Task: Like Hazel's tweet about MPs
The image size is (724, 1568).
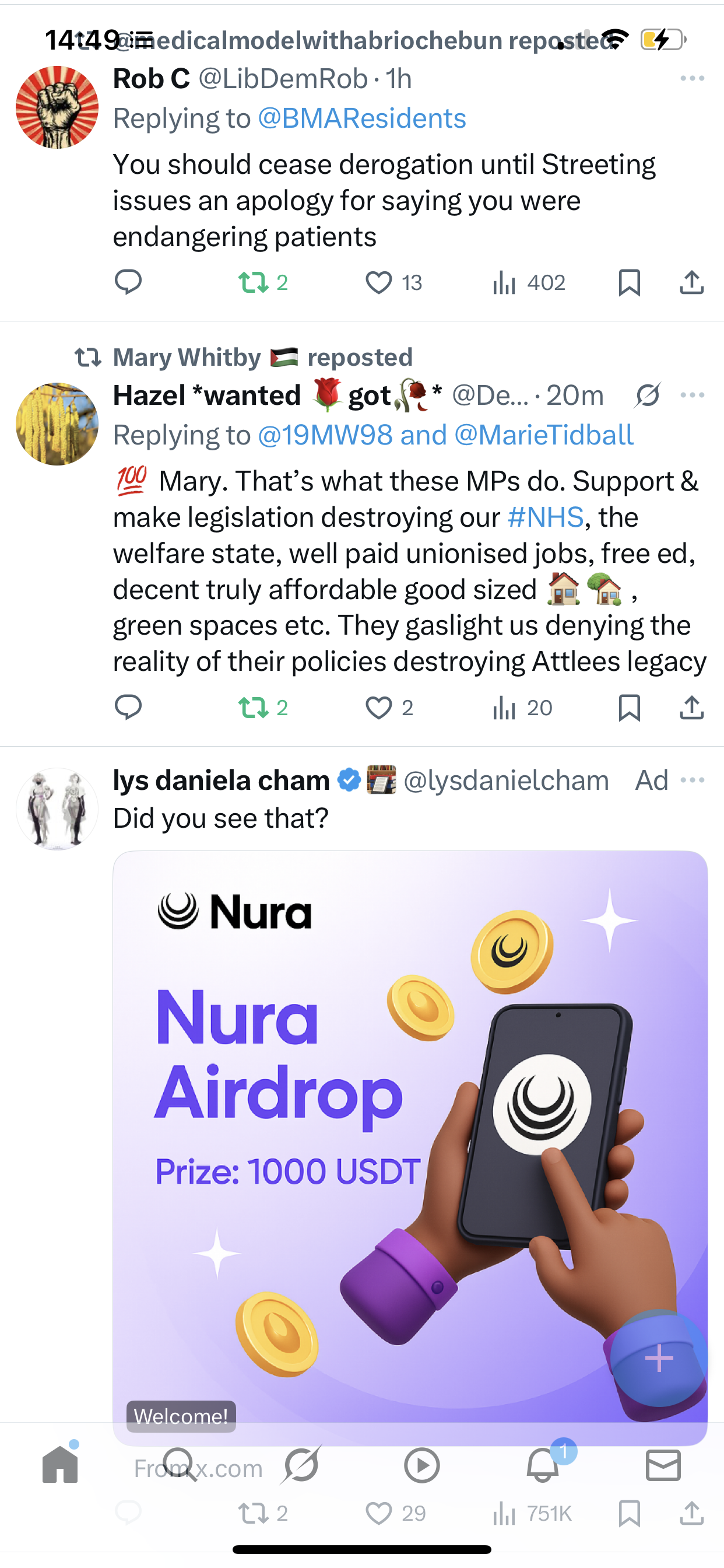Action: click(378, 708)
